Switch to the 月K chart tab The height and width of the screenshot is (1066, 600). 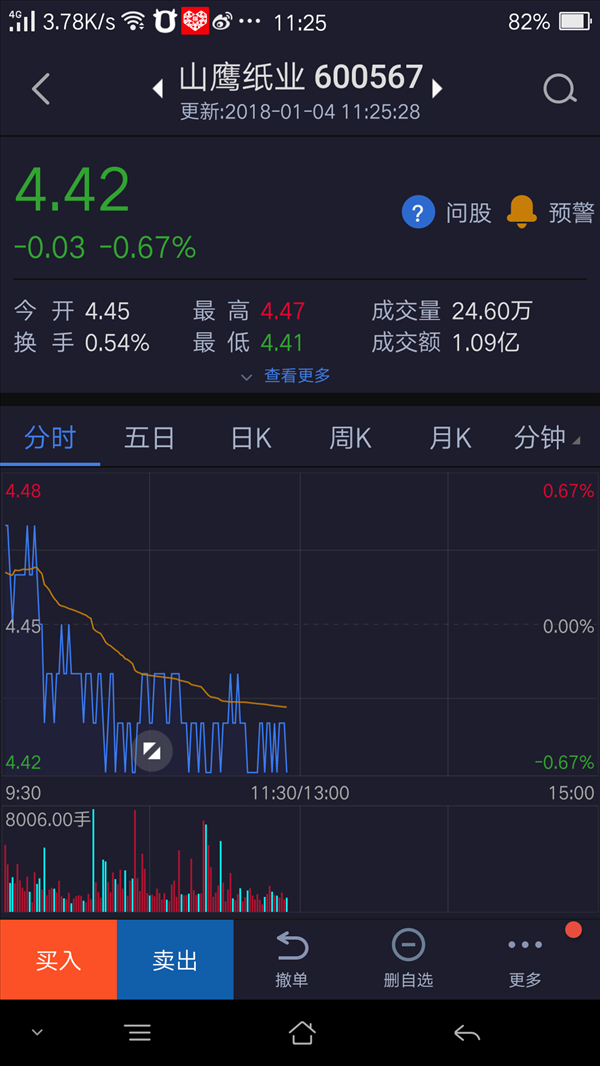pyautogui.click(x=450, y=439)
